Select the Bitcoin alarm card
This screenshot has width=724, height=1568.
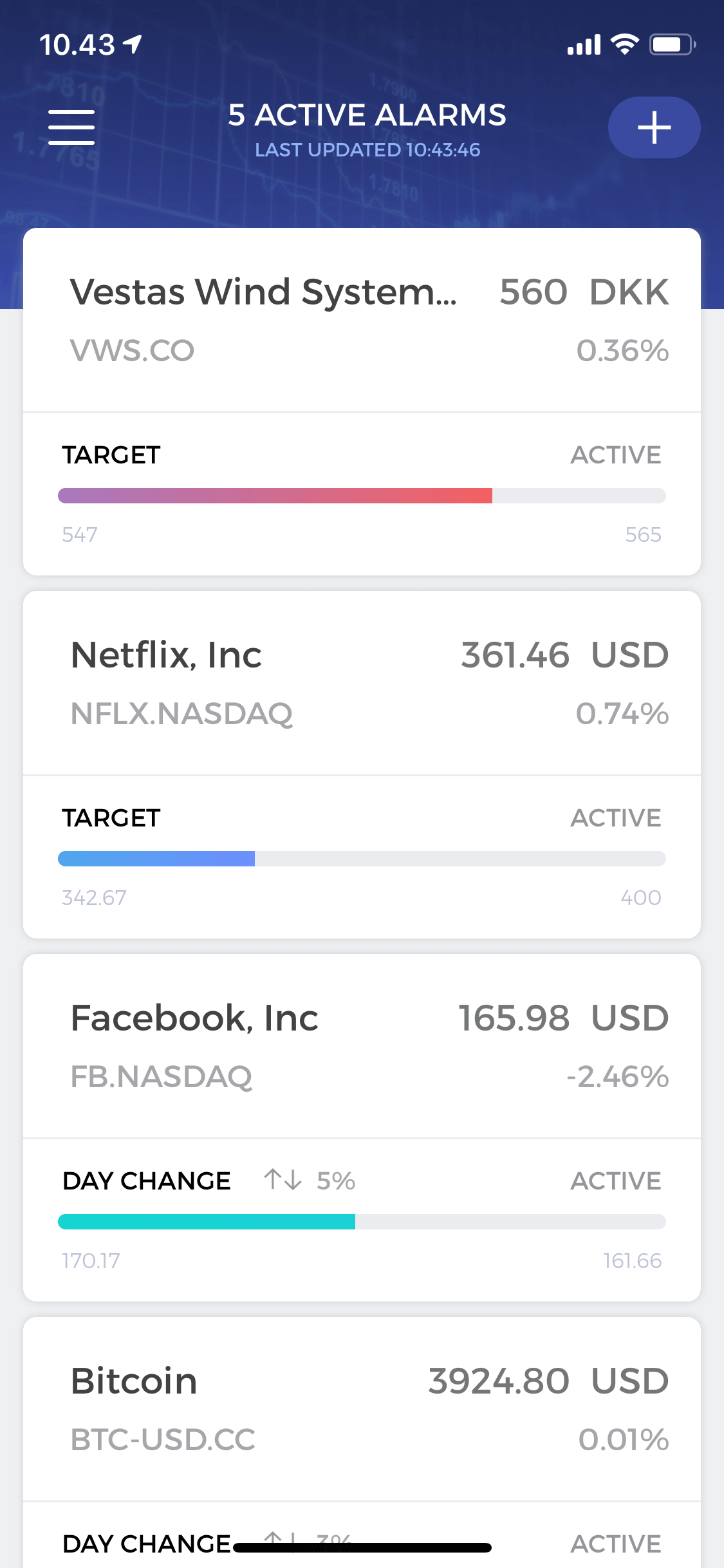362,1442
